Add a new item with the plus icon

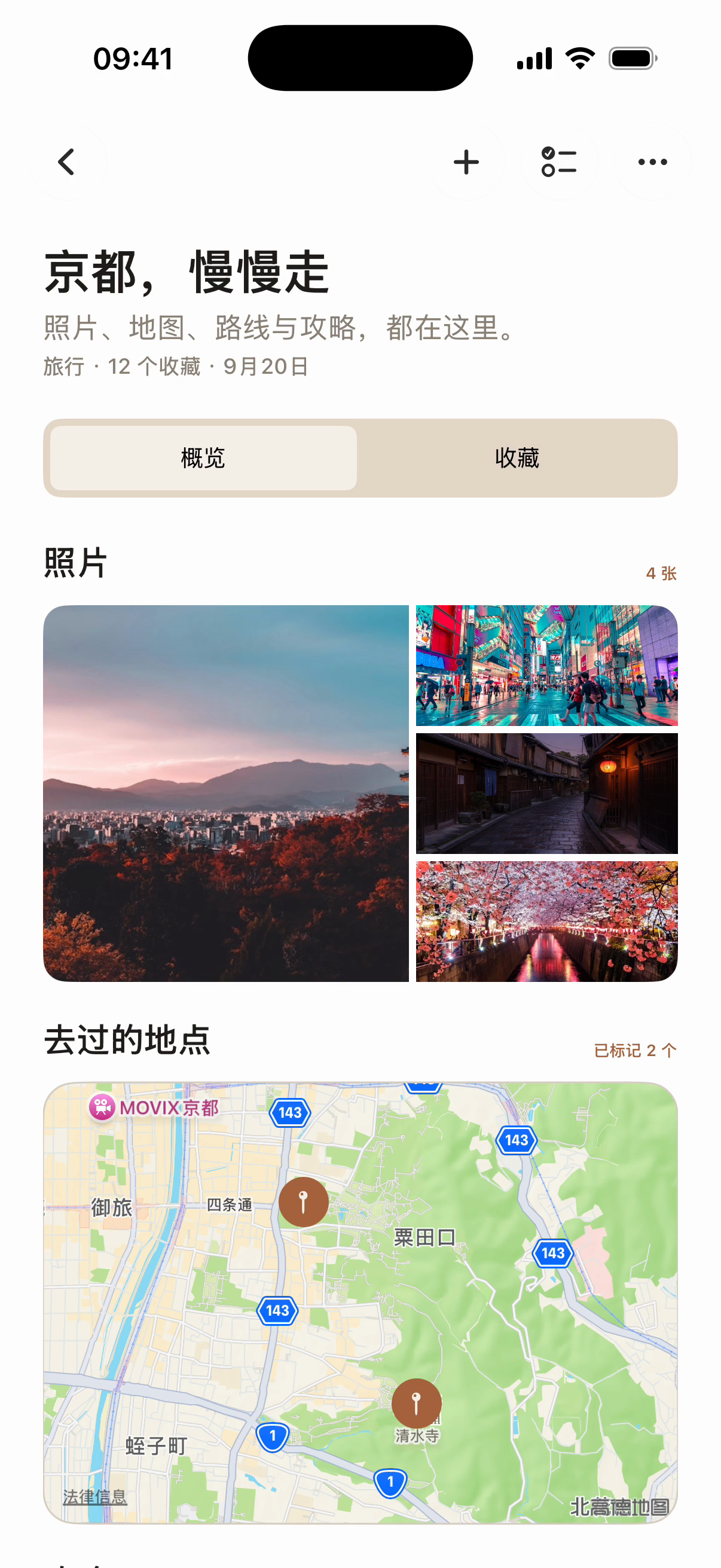466,162
